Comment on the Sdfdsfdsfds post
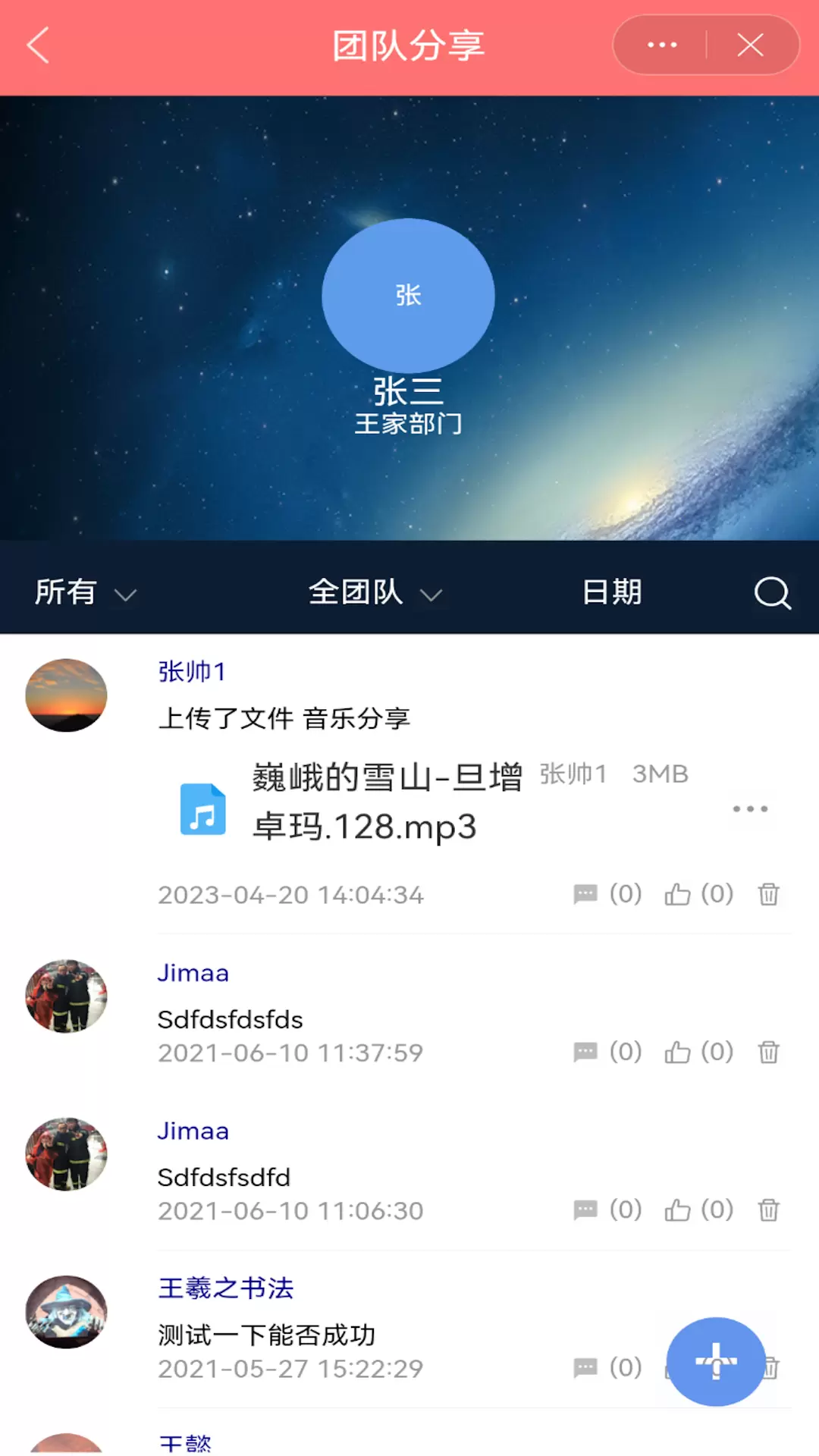The image size is (819, 1456). [607, 1053]
